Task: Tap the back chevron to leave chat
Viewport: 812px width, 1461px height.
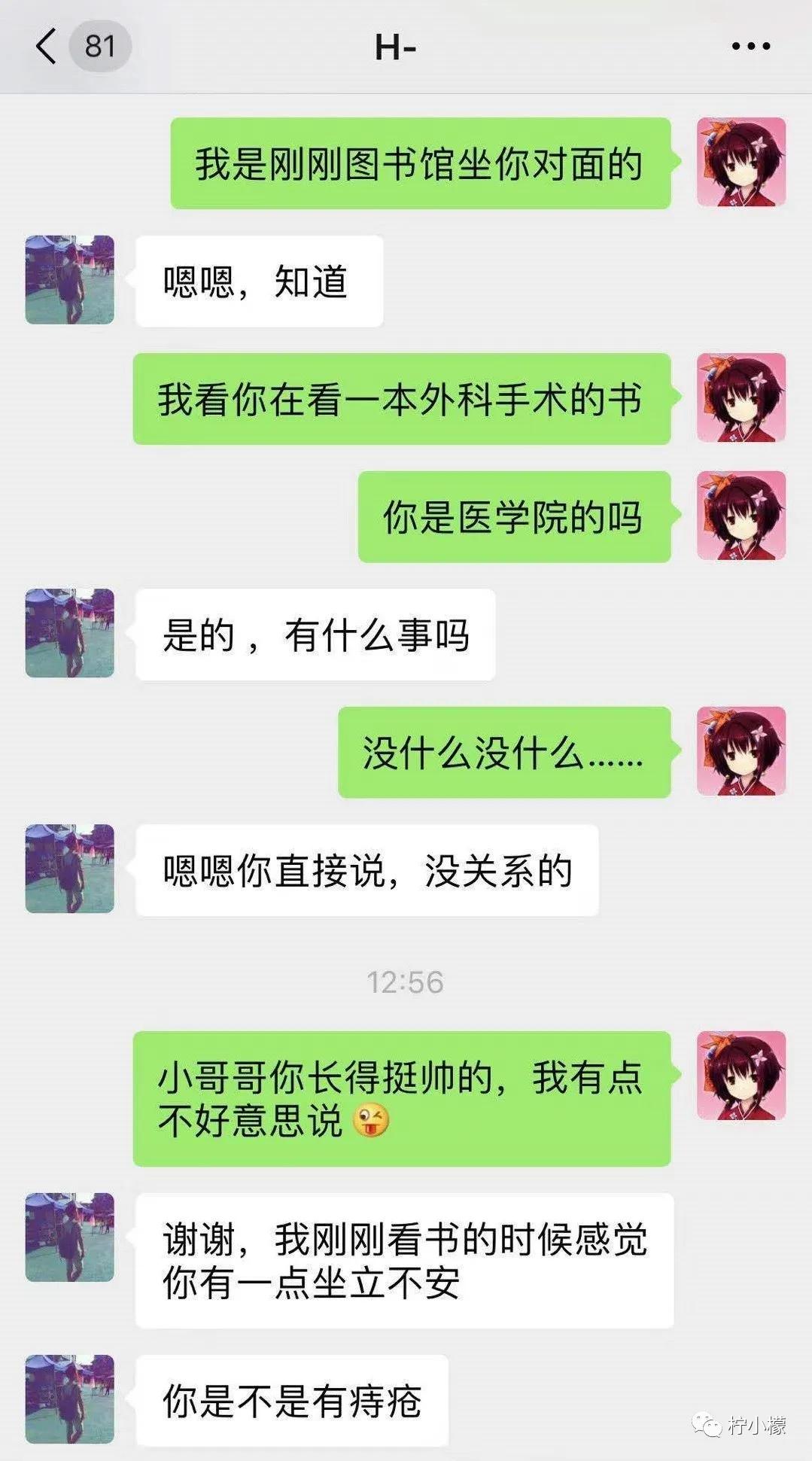Action: click(x=45, y=47)
